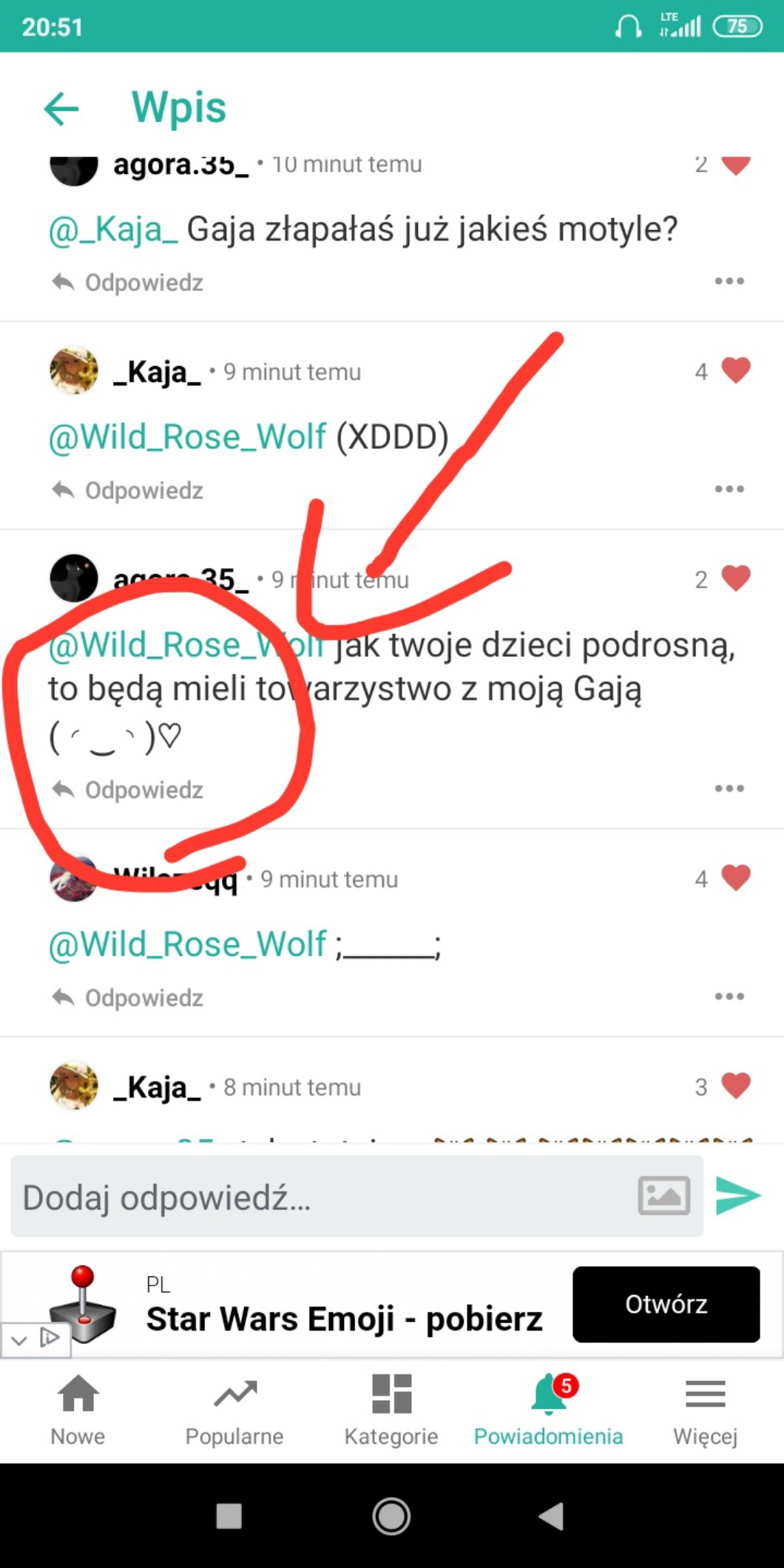The image size is (784, 1568).
Task: Open the Więcej menu tab
Action: coord(705,1410)
